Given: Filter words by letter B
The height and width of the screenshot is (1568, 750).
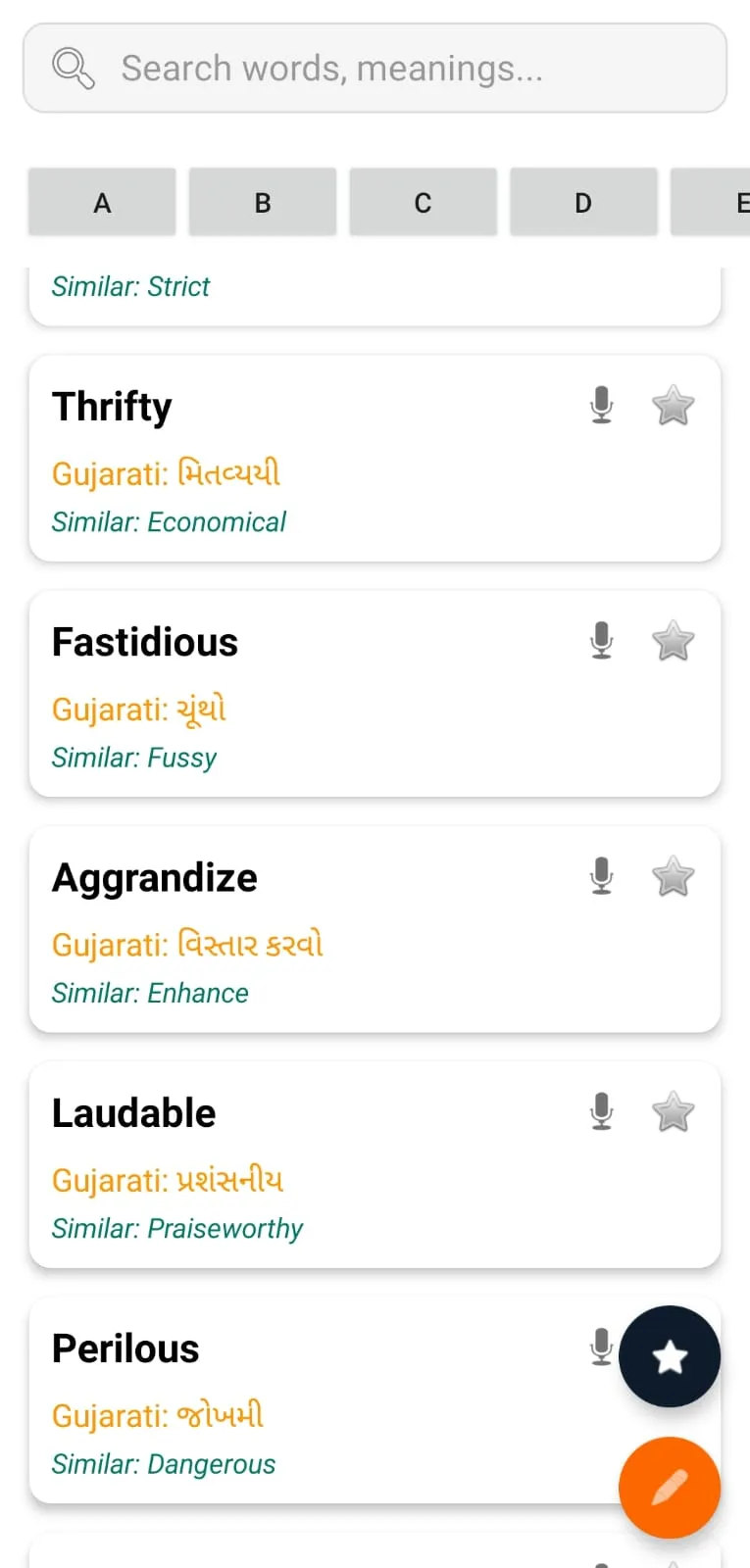Looking at the screenshot, I should (x=263, y=203).
